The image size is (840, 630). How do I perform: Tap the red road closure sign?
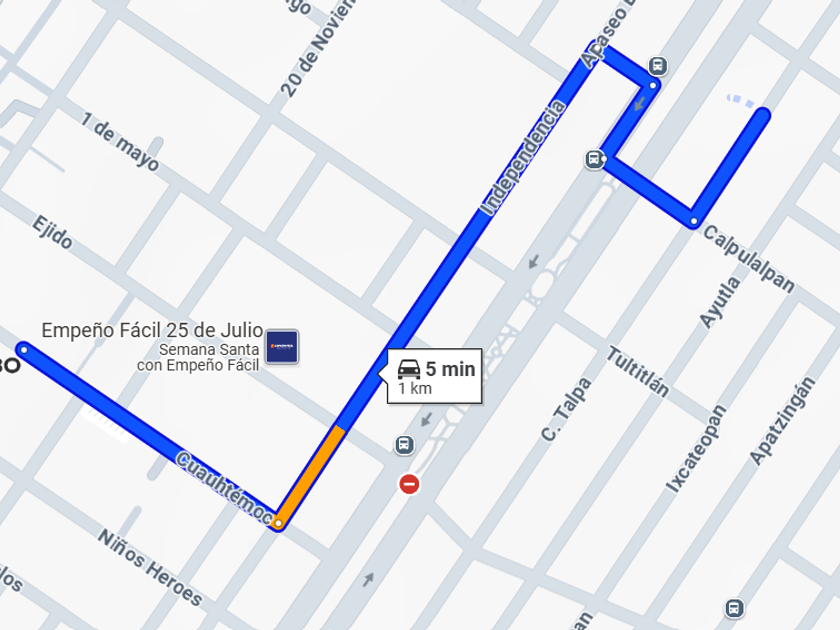[x=409, y=484]
